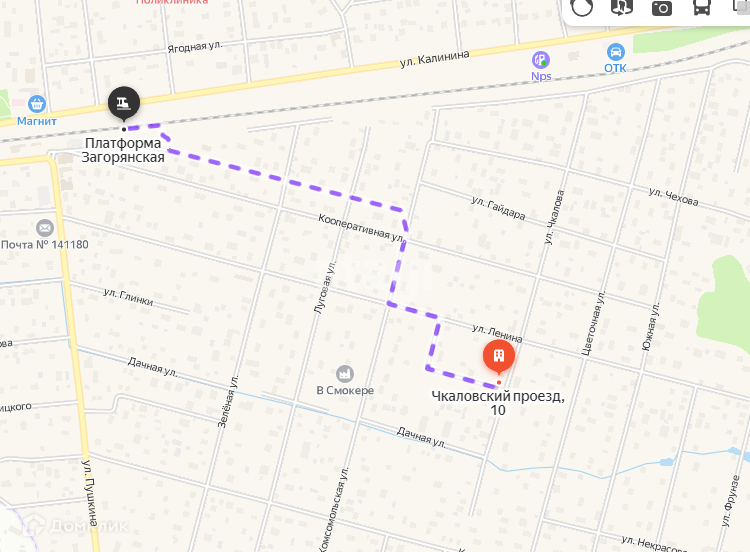The image size is (750, 552).
Task: Select the Платформа Загорянская station marker
Action: 124,103
